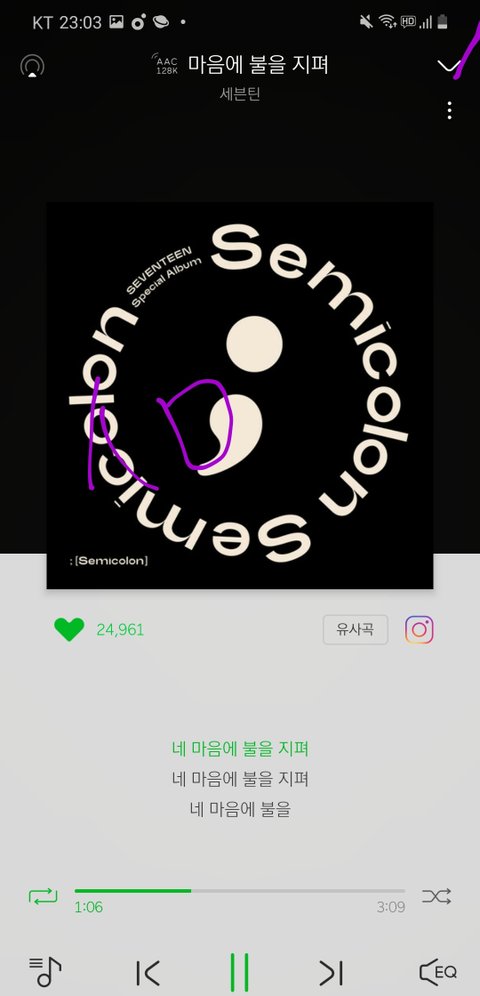Toggle shuffle playback
Screen dimensions: 480x996
coord(437,896)
